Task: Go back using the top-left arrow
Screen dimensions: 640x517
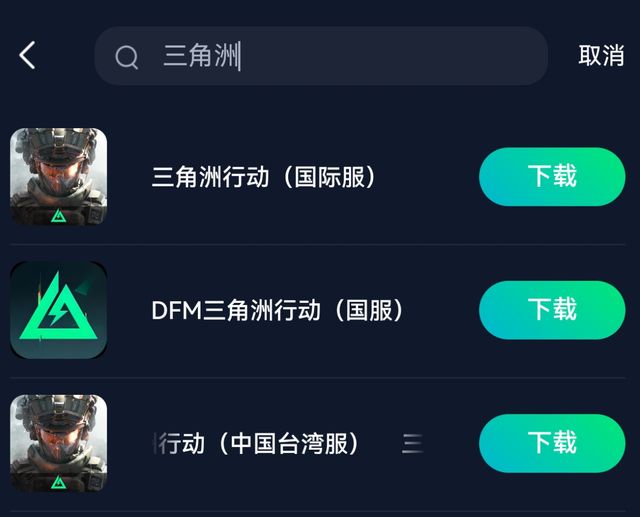Action: tap(28, 56)
